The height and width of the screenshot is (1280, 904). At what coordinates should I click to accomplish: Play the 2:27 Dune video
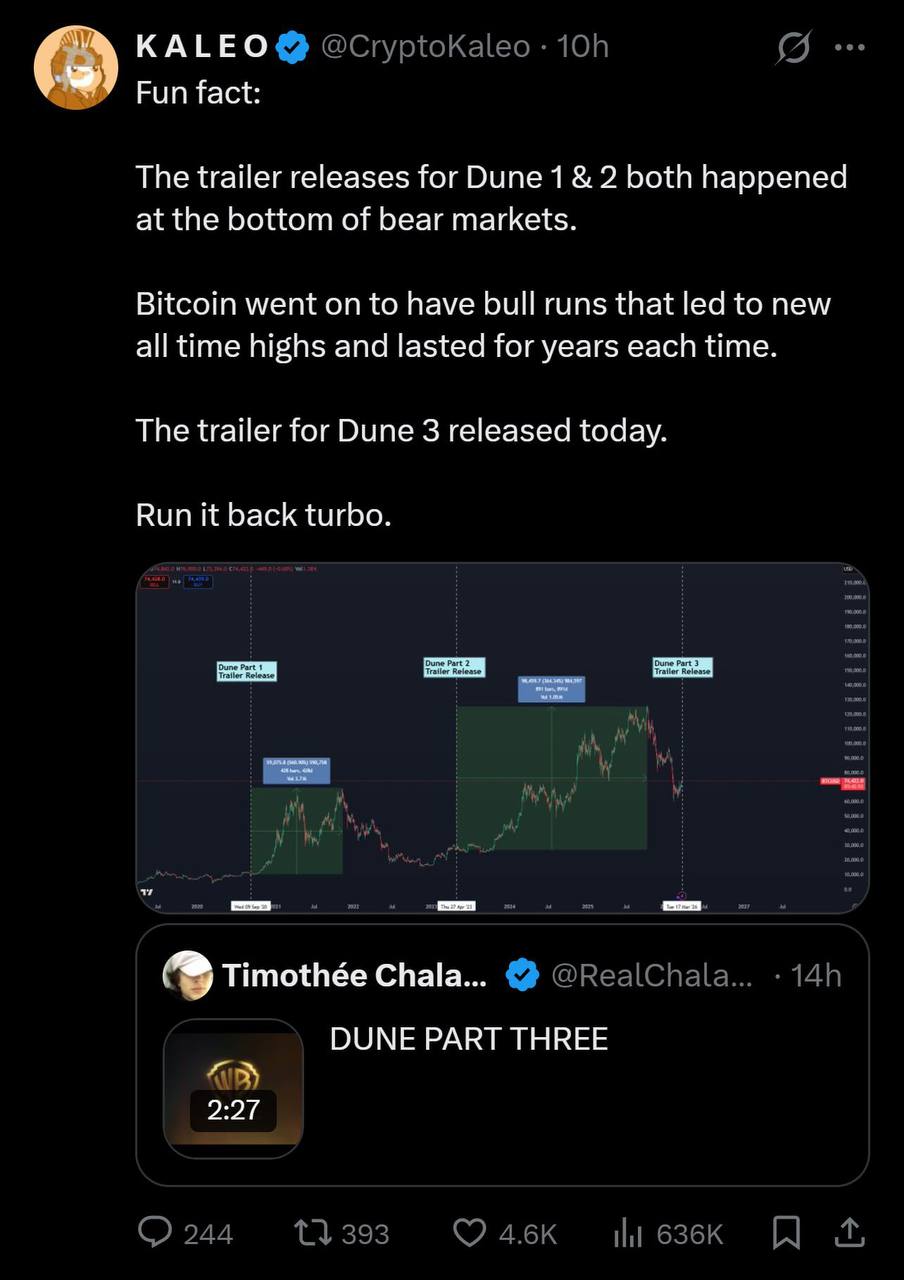point(233,1088)
